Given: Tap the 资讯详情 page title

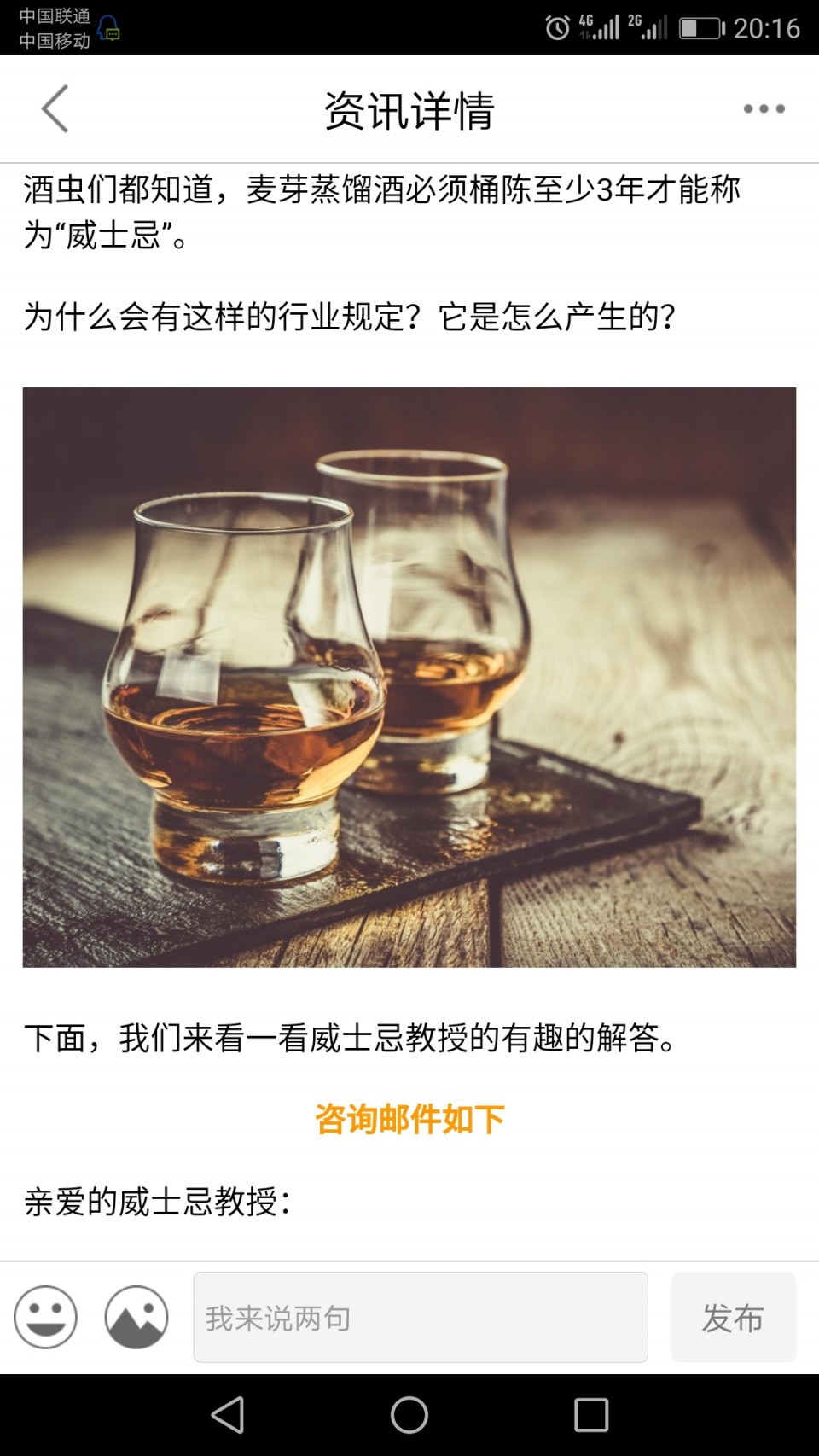Looking at the screenshot, I should point(409,108).
